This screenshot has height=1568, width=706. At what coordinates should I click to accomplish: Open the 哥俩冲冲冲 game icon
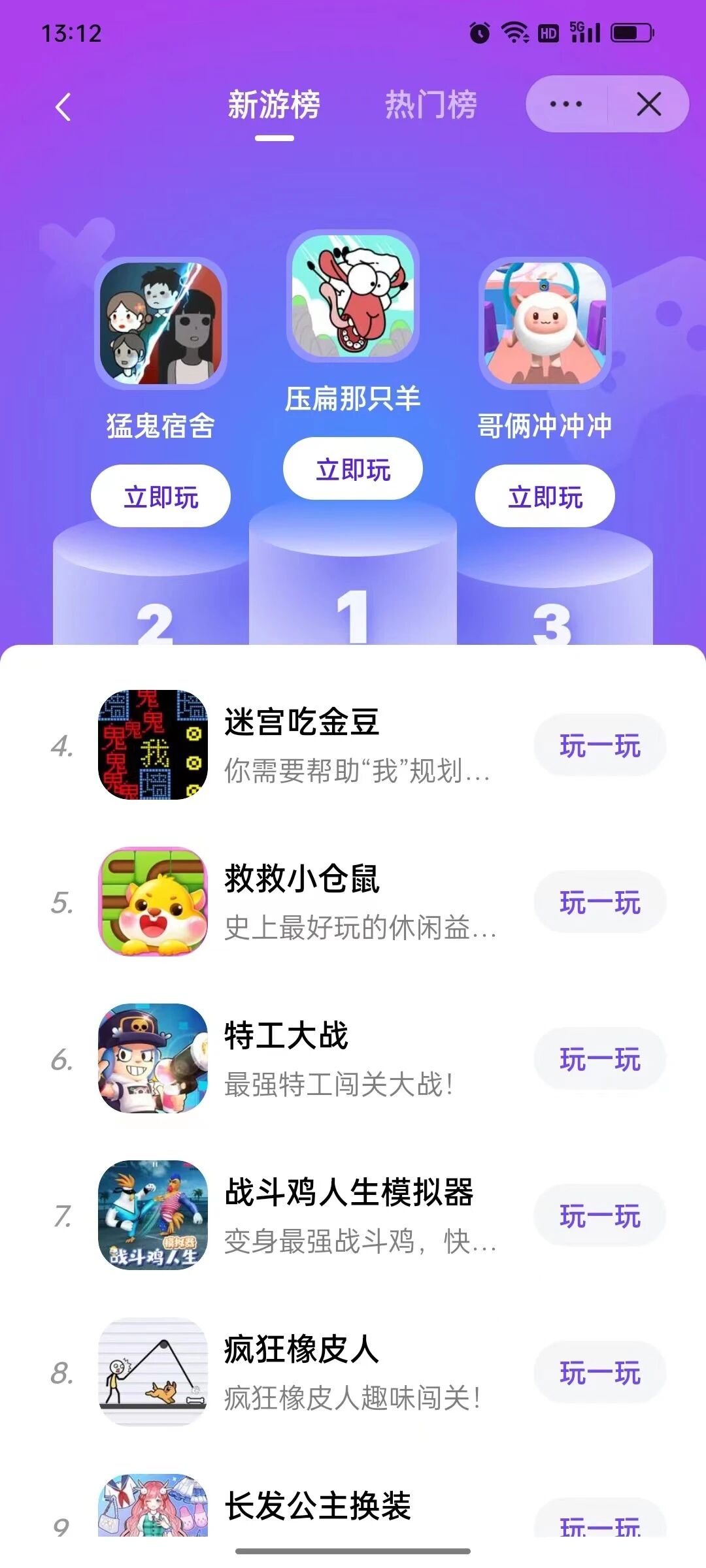545,323
